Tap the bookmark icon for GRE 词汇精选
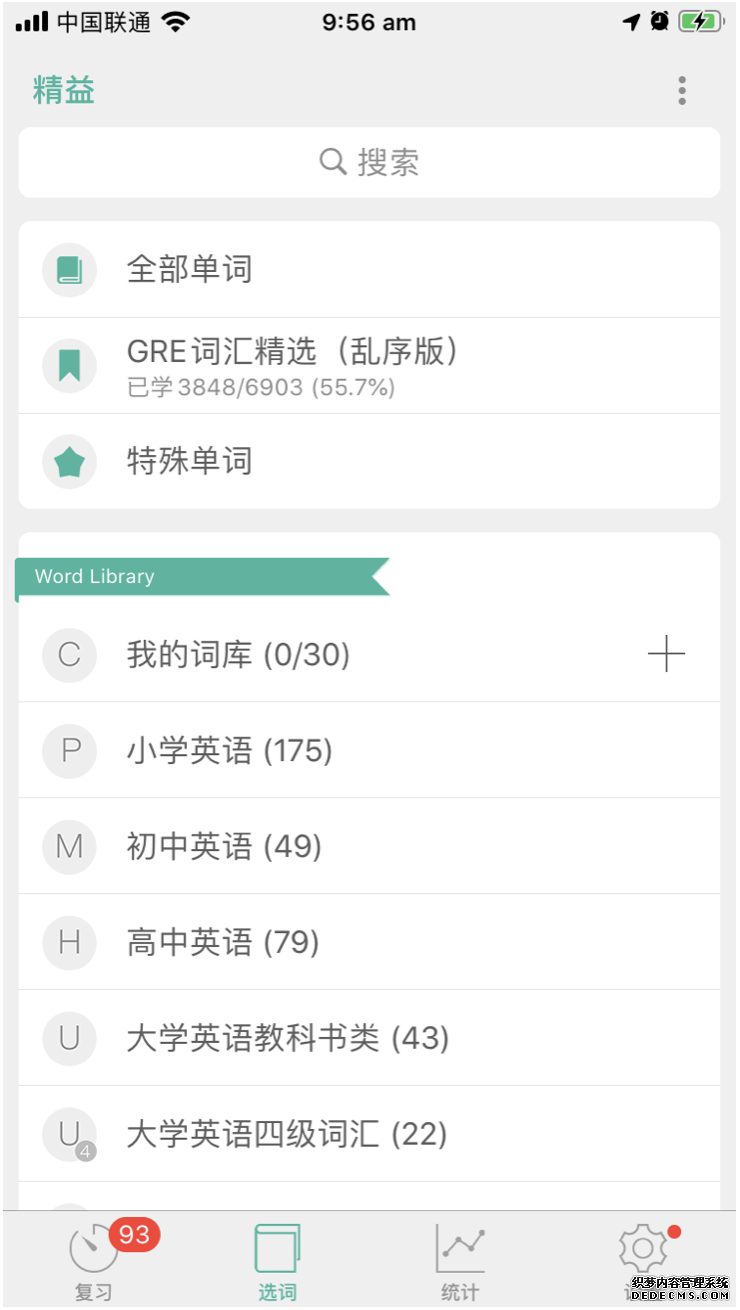The width and height of the screenshot is (740, 1310). (x=69, y=365)
